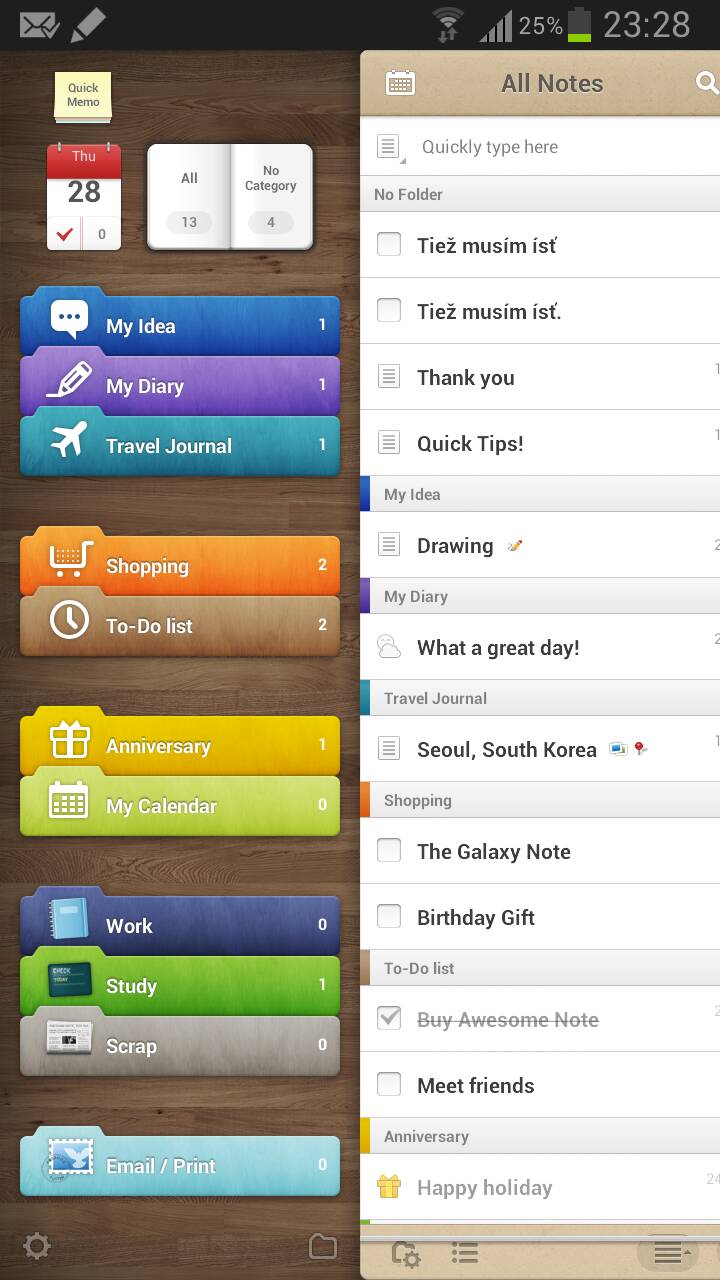Open the My Diary folder
This screenshot has height=1280, width=720.
(x=180, y=386)
